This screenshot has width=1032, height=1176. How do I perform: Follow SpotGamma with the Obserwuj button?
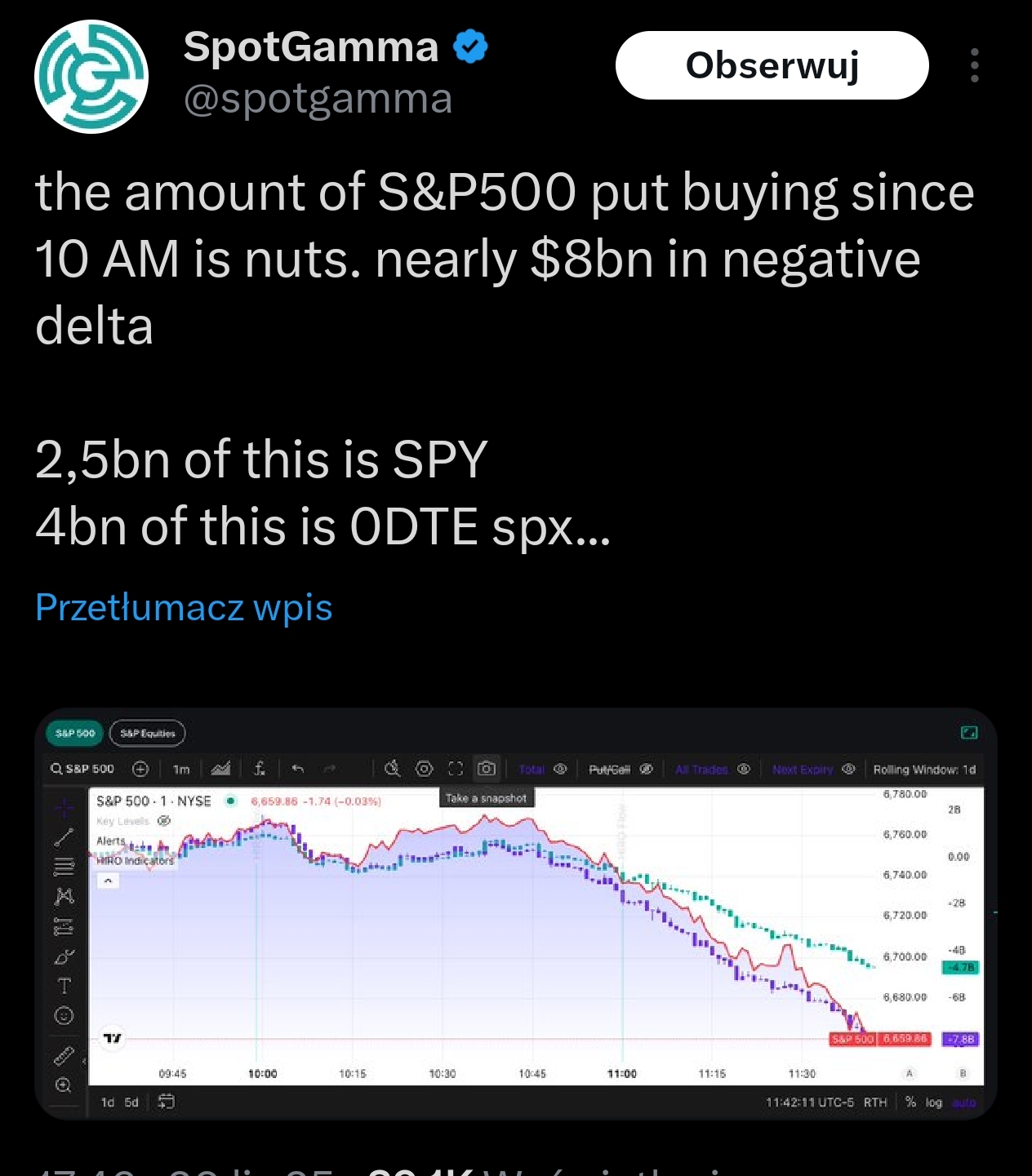point(772,65)
